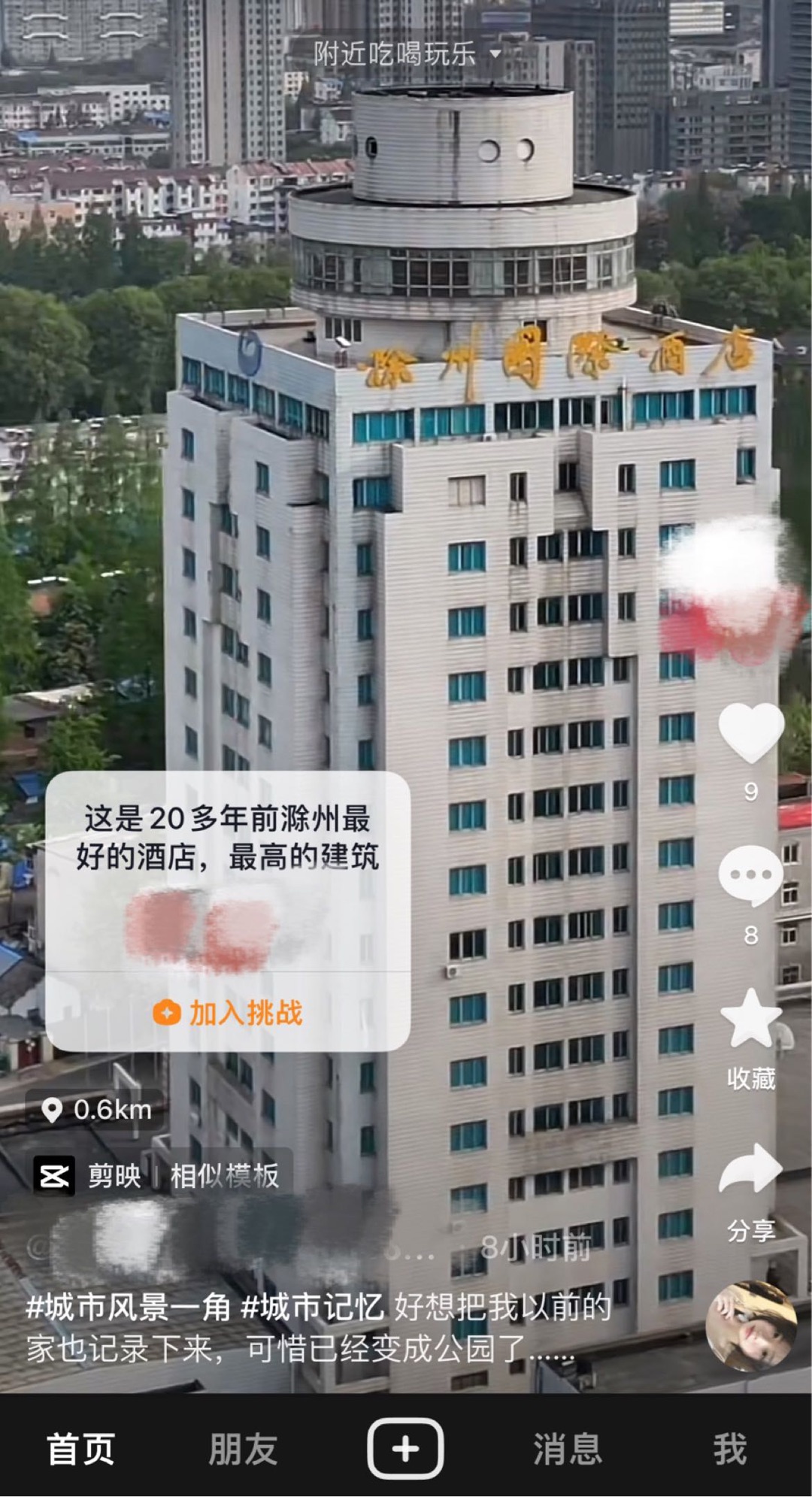The height and width of the screenshot is (1497, 812).
Task: Open the 0.6km location tag
Action: [98, 1110]
